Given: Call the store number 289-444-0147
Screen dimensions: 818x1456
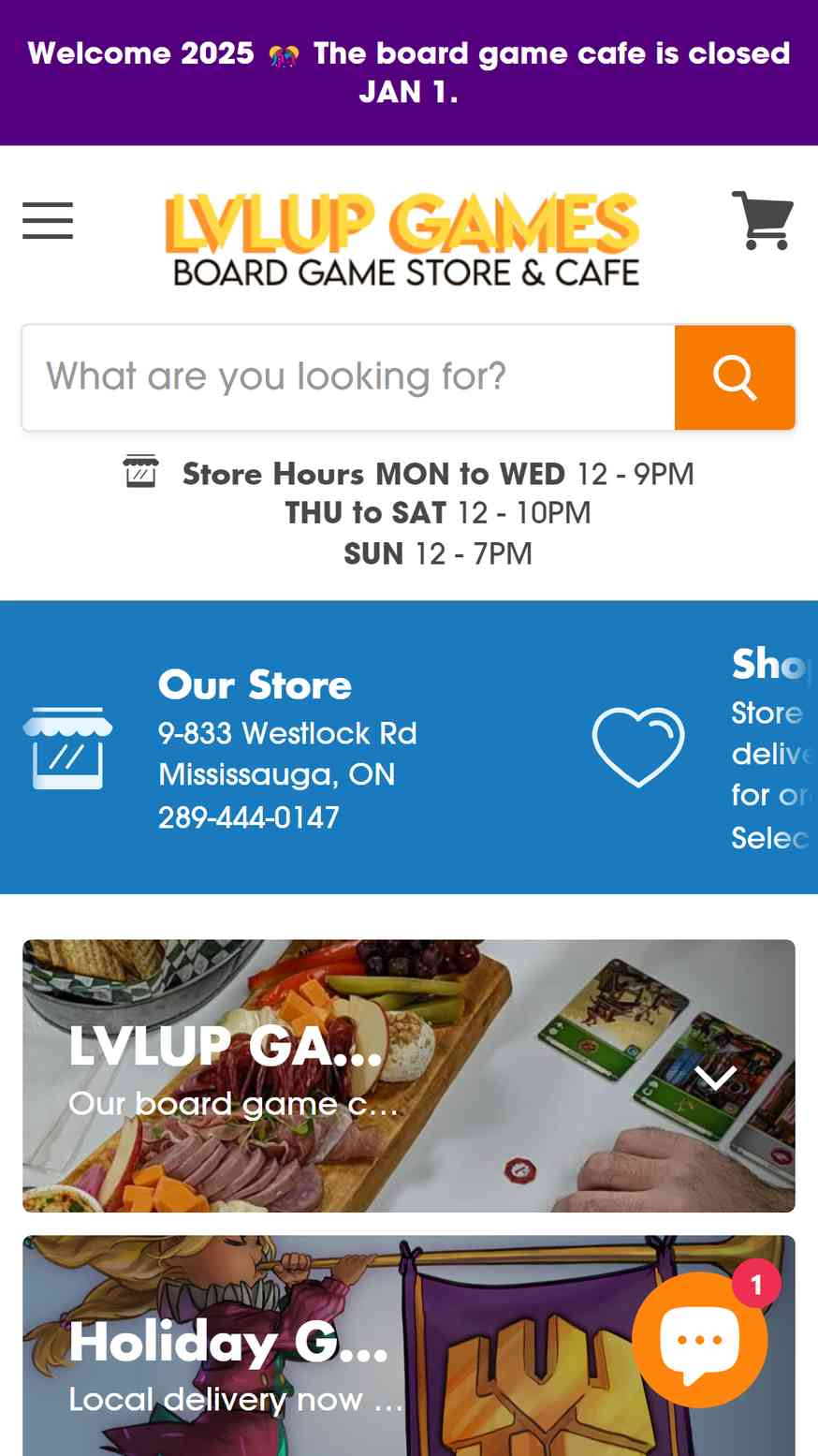Looking at the screenshot, I should click(249, 817).
